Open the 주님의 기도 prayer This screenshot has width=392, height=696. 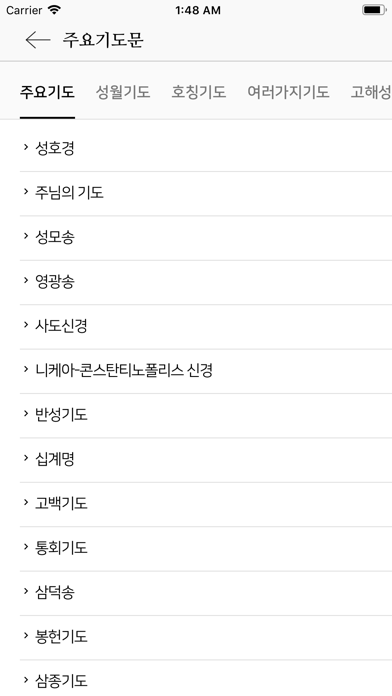pos(206,193)
